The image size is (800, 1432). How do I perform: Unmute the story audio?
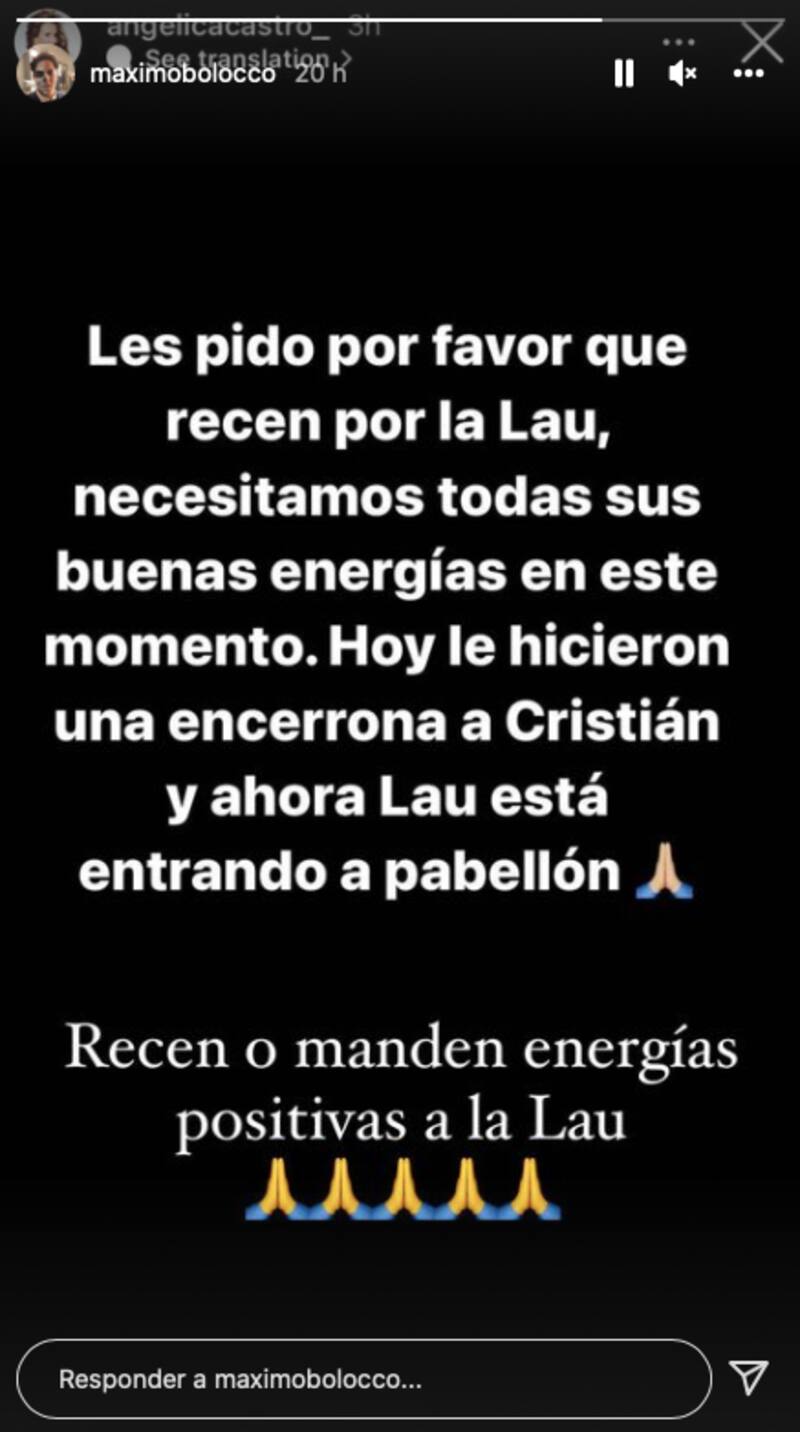[682, 74]
